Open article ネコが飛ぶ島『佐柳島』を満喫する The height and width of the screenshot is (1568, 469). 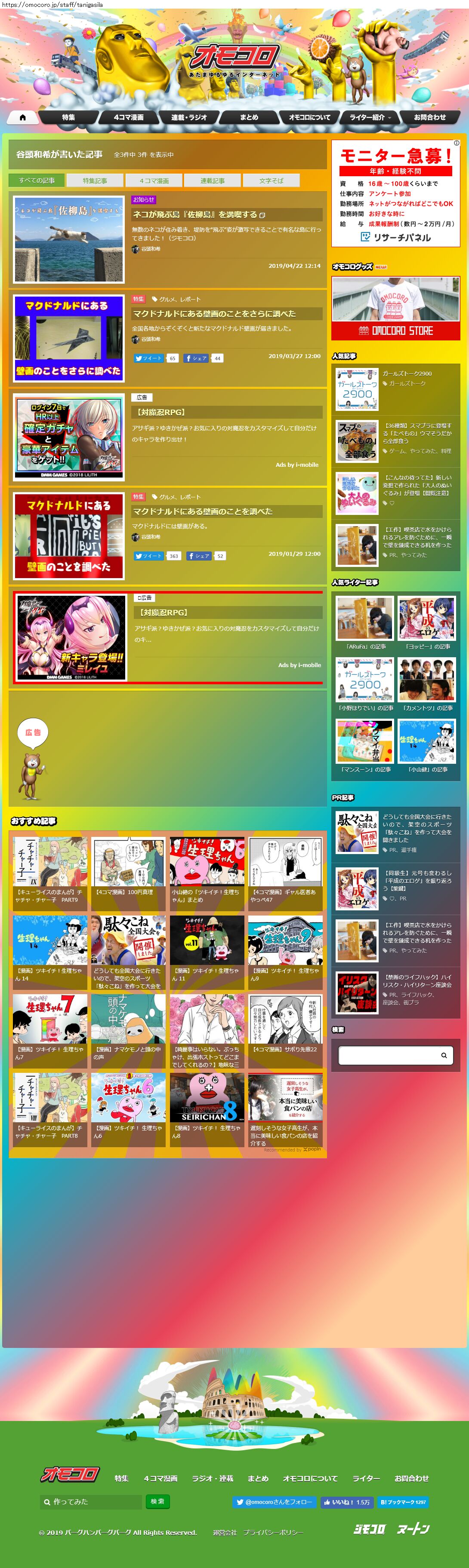pyautogui.click(x=195, y=215)
